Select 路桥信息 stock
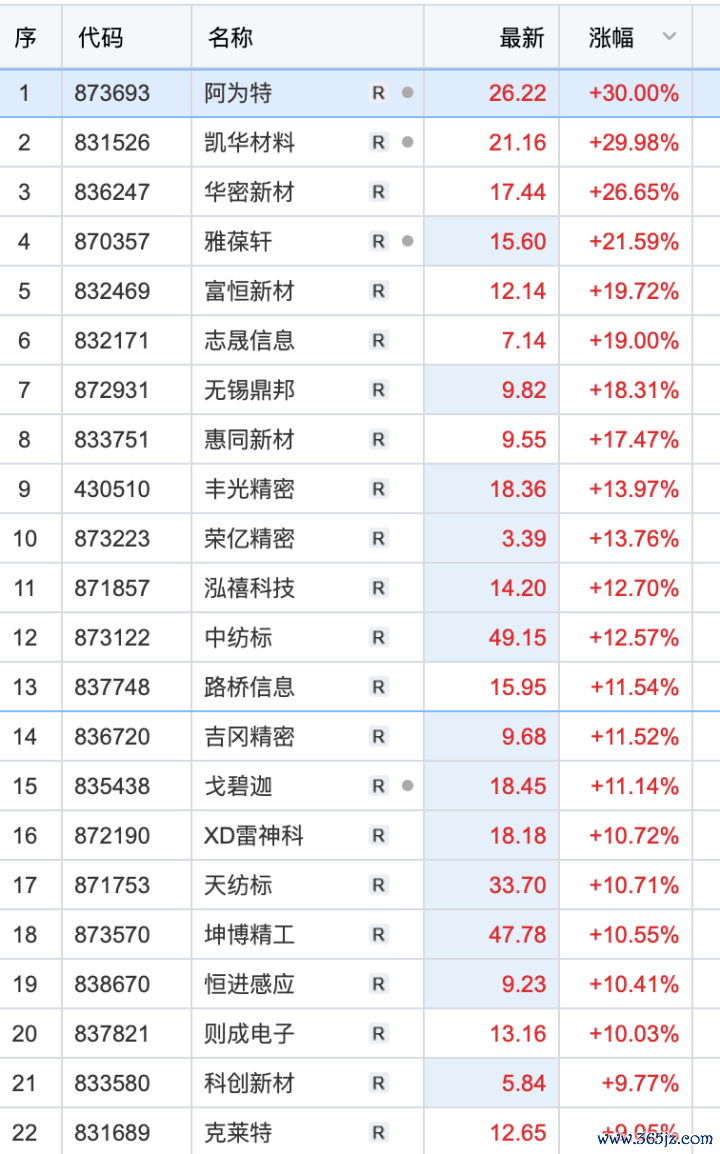This screenshot has height=1154, width=720. click(360, 687)
